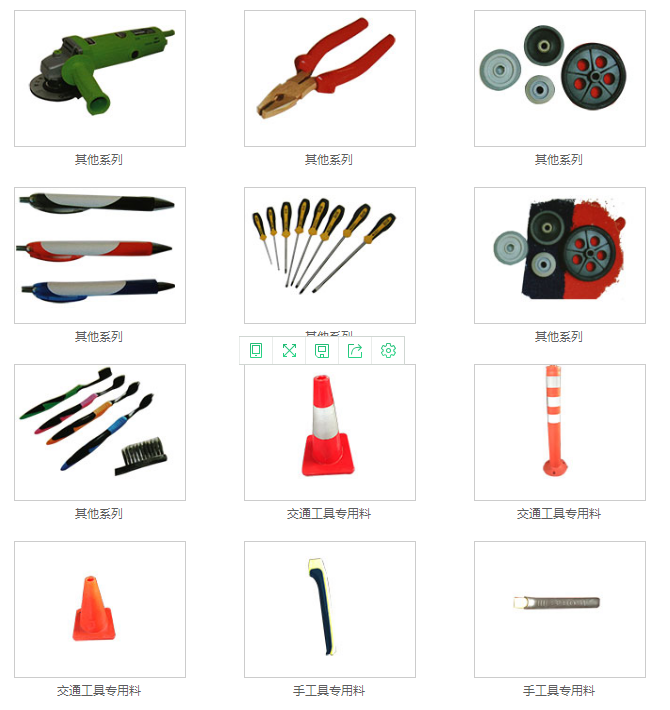View the ballpoint pens product

tap(100, 255)
